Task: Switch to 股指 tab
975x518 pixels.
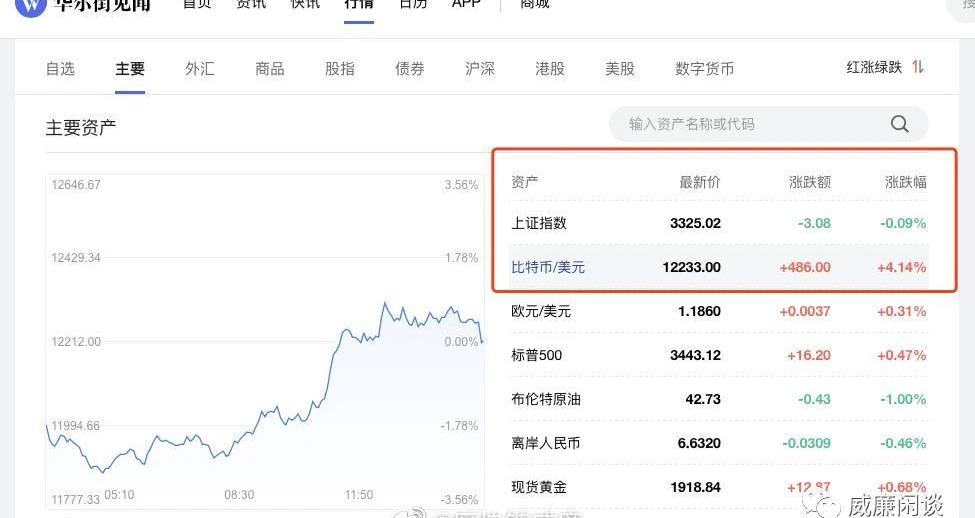Action: point(339,69)
